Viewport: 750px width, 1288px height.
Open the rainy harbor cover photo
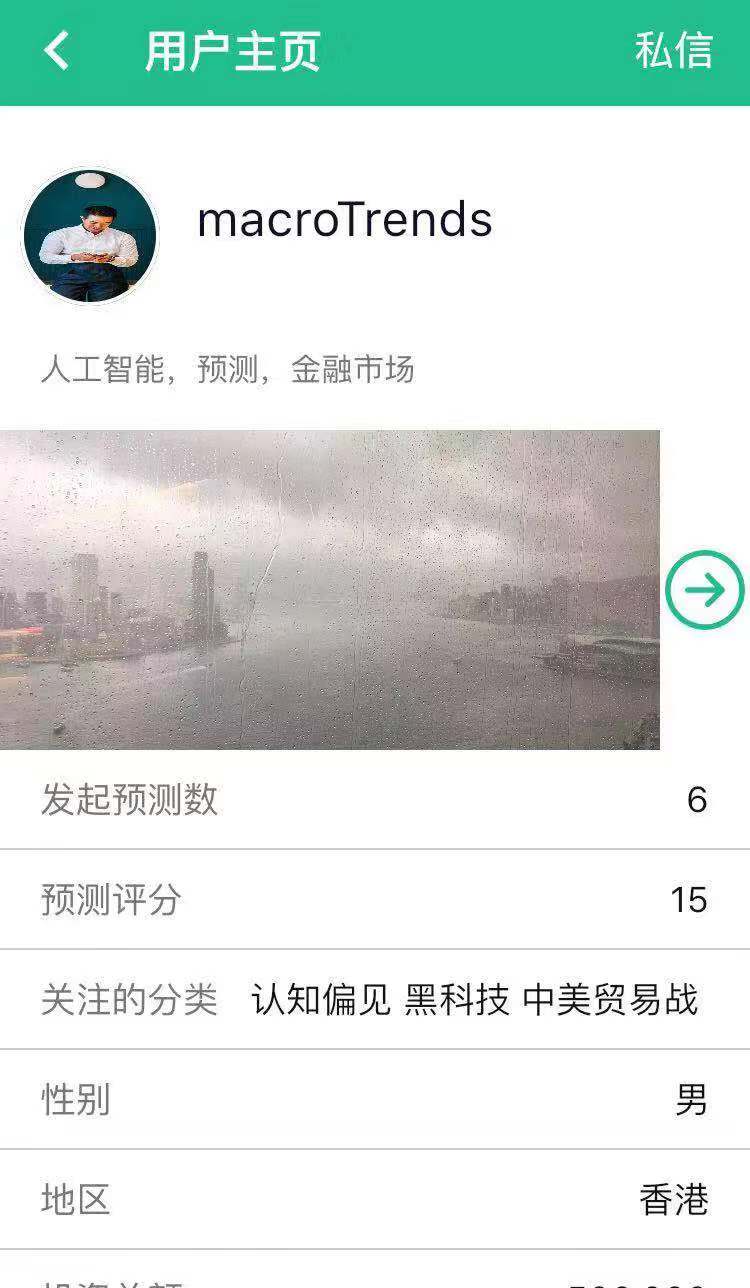(x=329, y=590)
